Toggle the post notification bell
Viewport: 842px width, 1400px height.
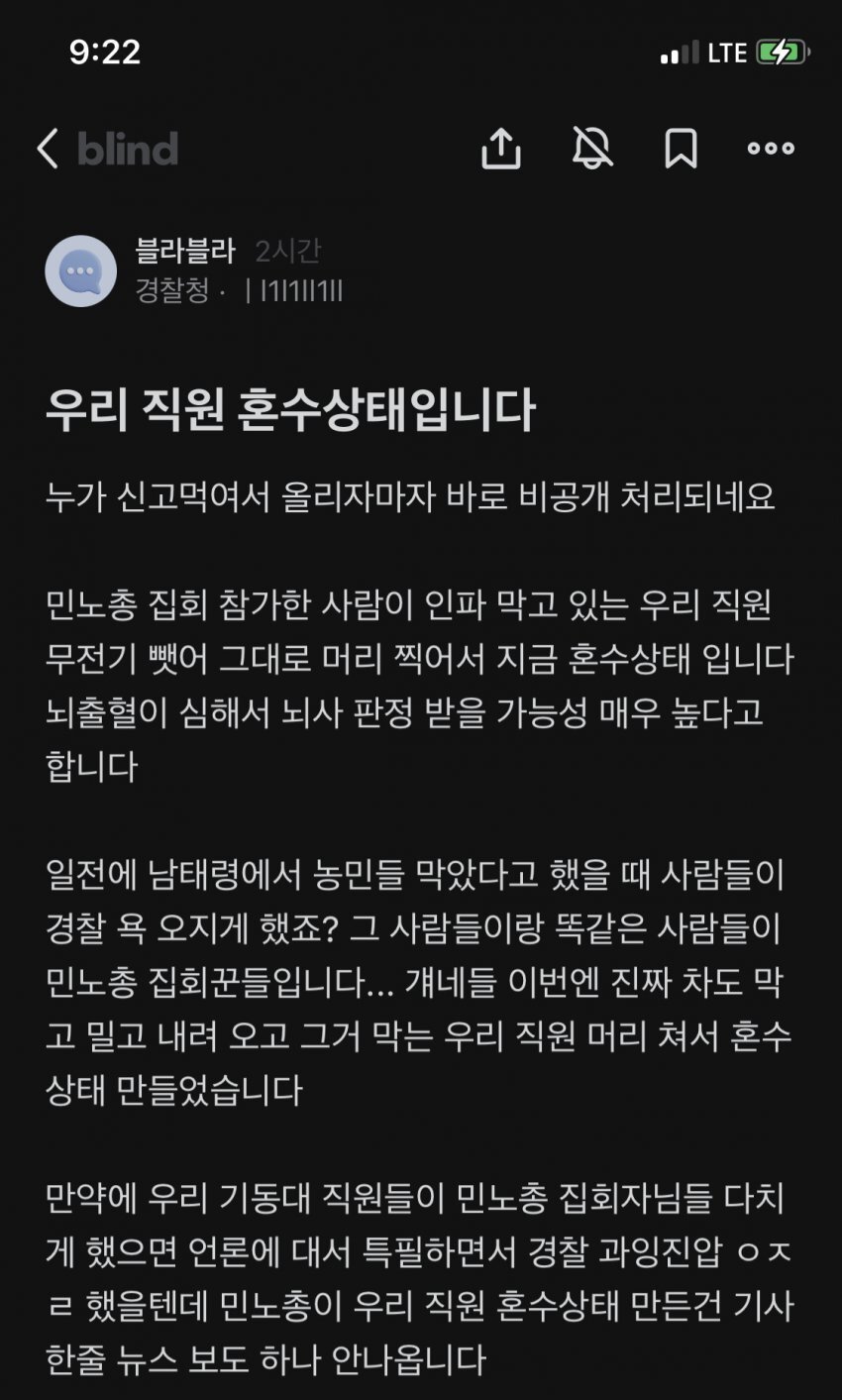click(592, 149)
